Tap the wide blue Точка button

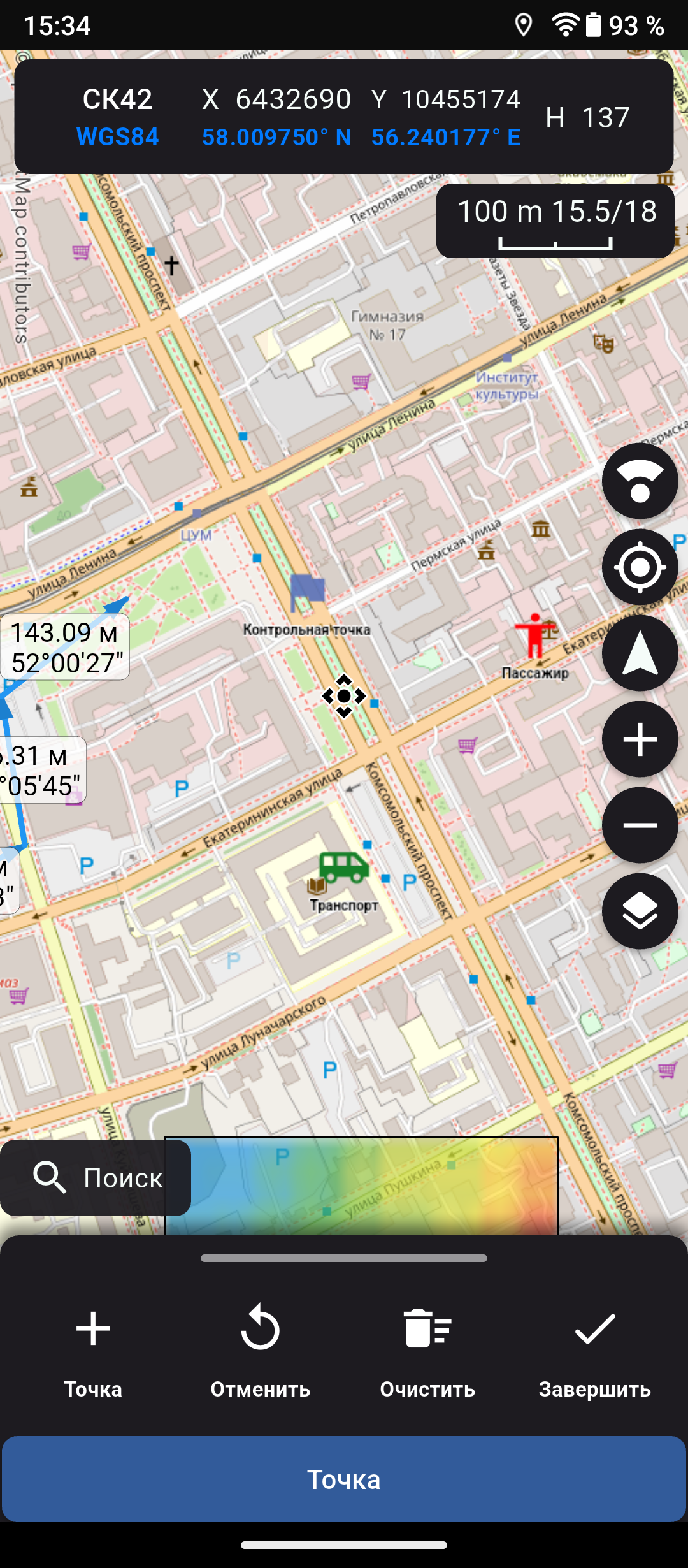click(344, 1479)
